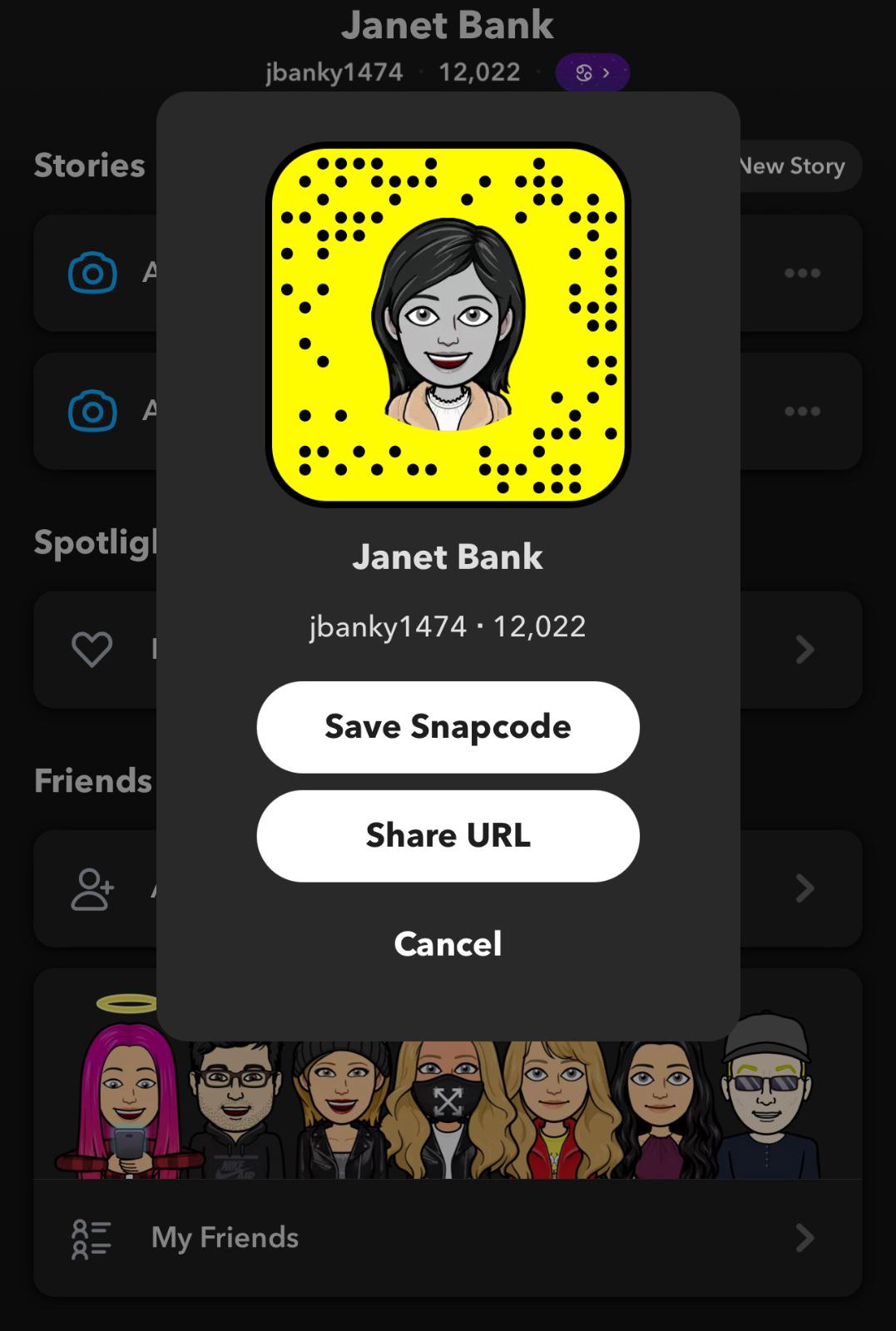Cancel the Snapcode dialog
The width and height of the screenshot is (896, 1331).
(448, 944)
